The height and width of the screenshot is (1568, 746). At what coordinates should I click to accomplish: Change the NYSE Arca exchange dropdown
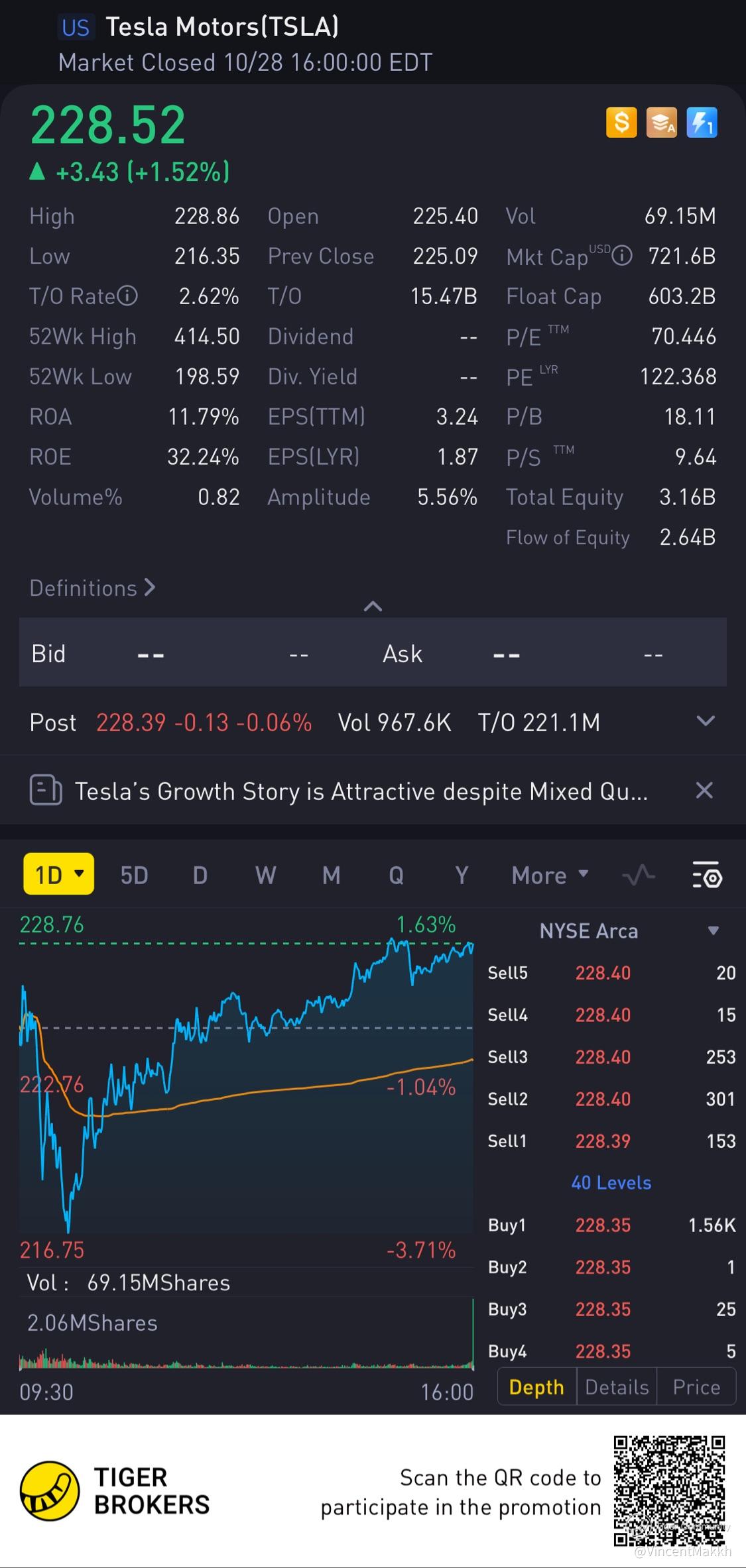point(714,930)
